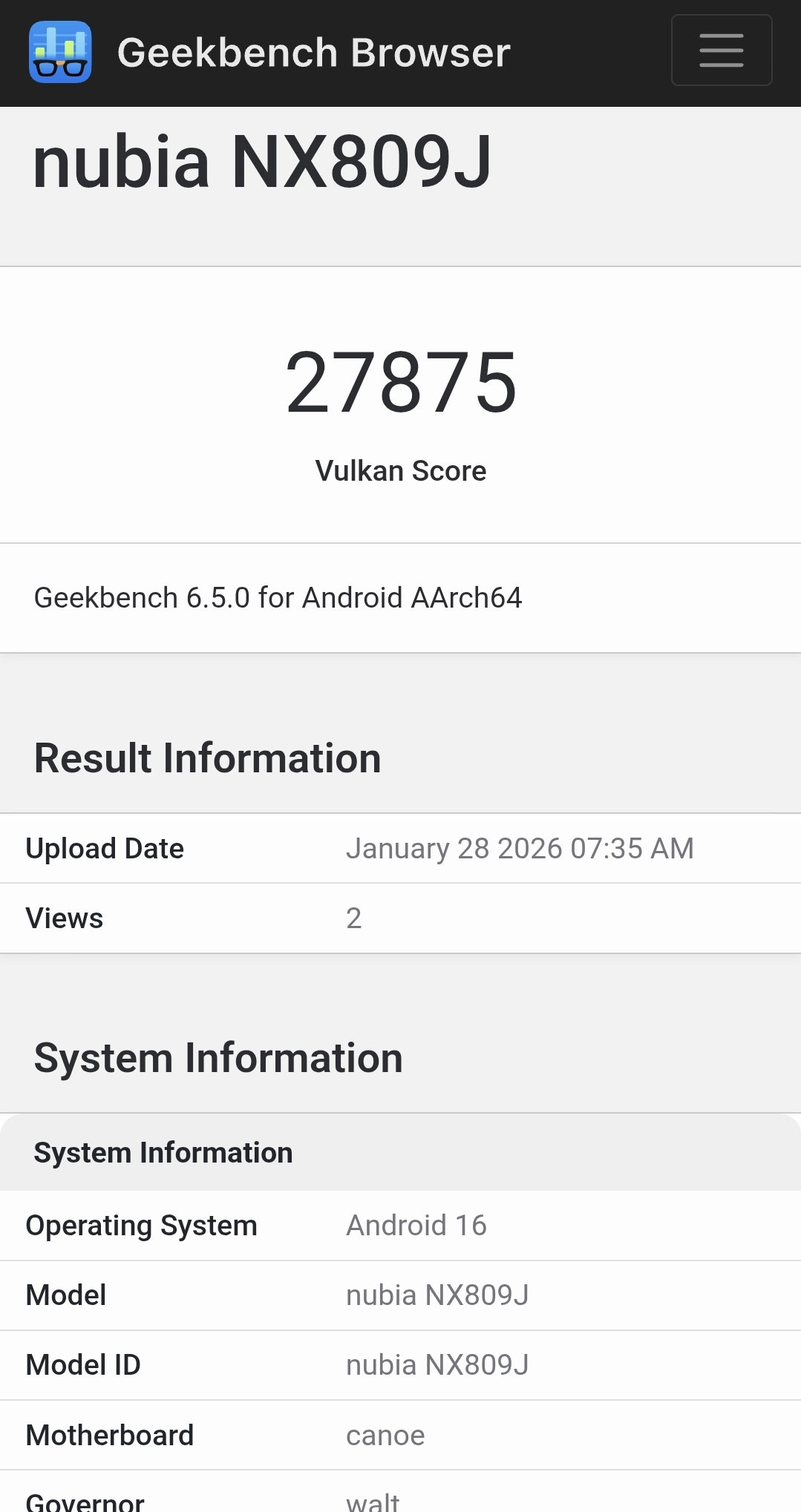
Task: Click the Vulkan Score label
Action: [x=401, y=470]
